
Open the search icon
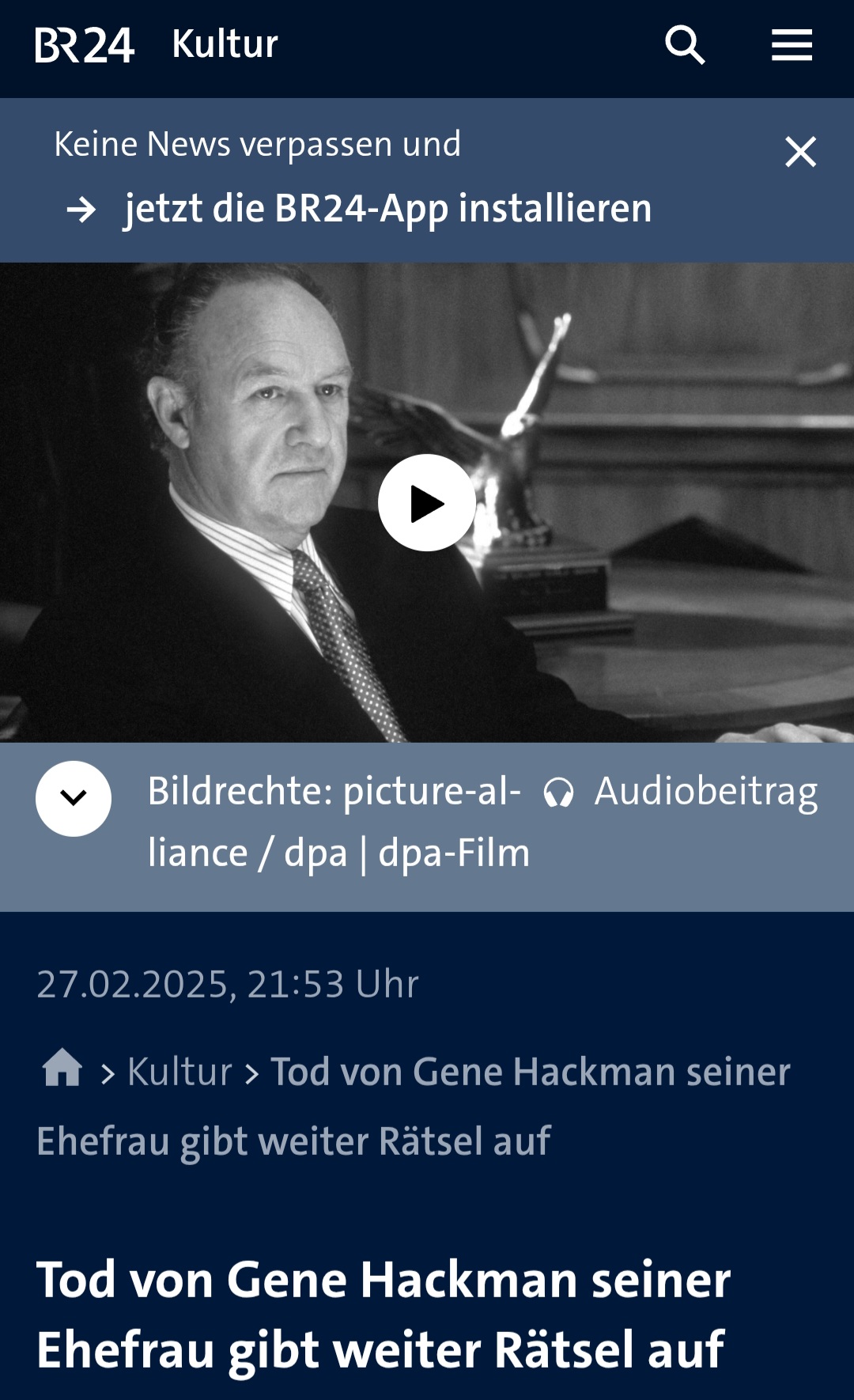pos(684,45)
